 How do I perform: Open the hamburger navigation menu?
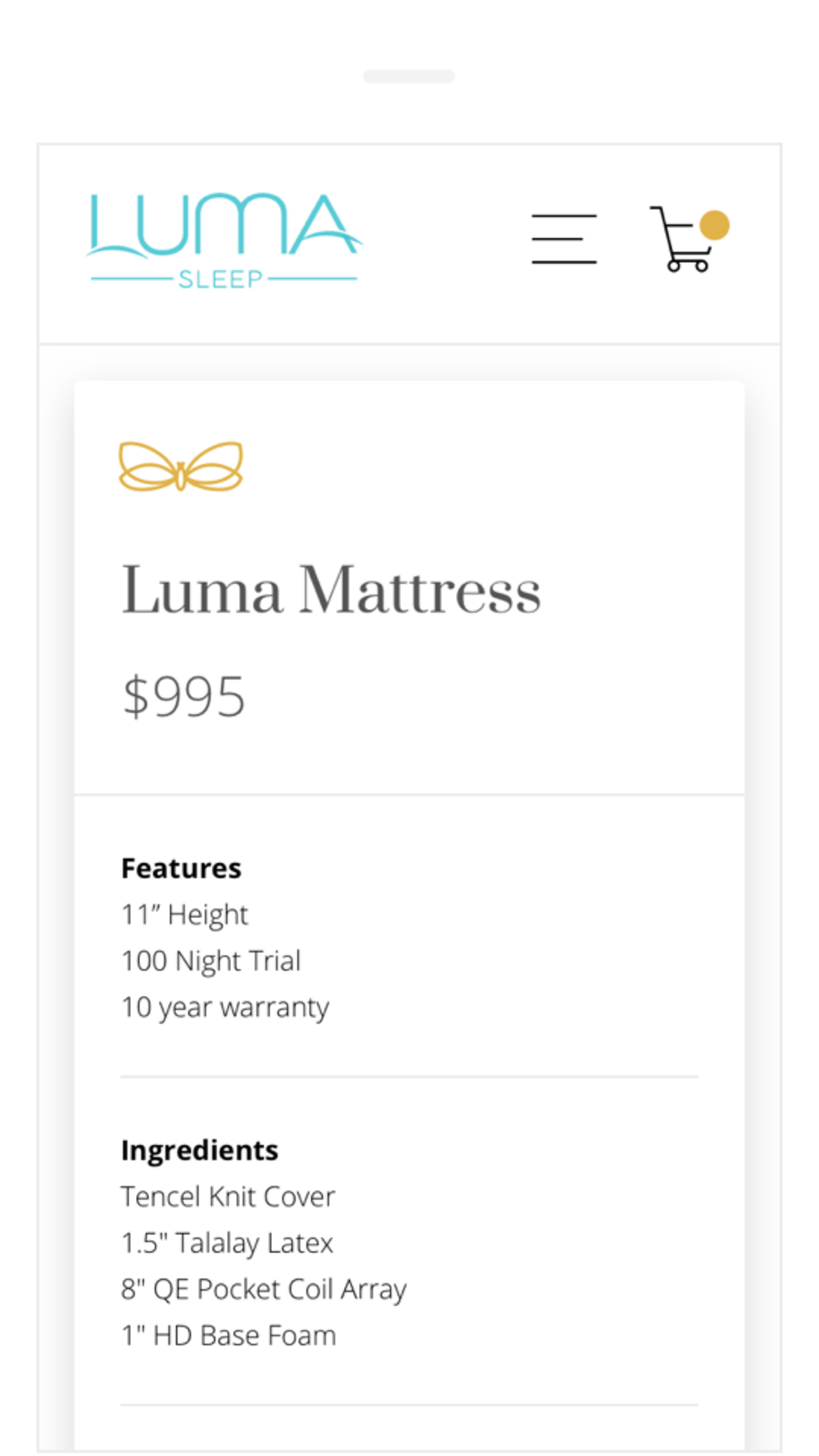564,238
